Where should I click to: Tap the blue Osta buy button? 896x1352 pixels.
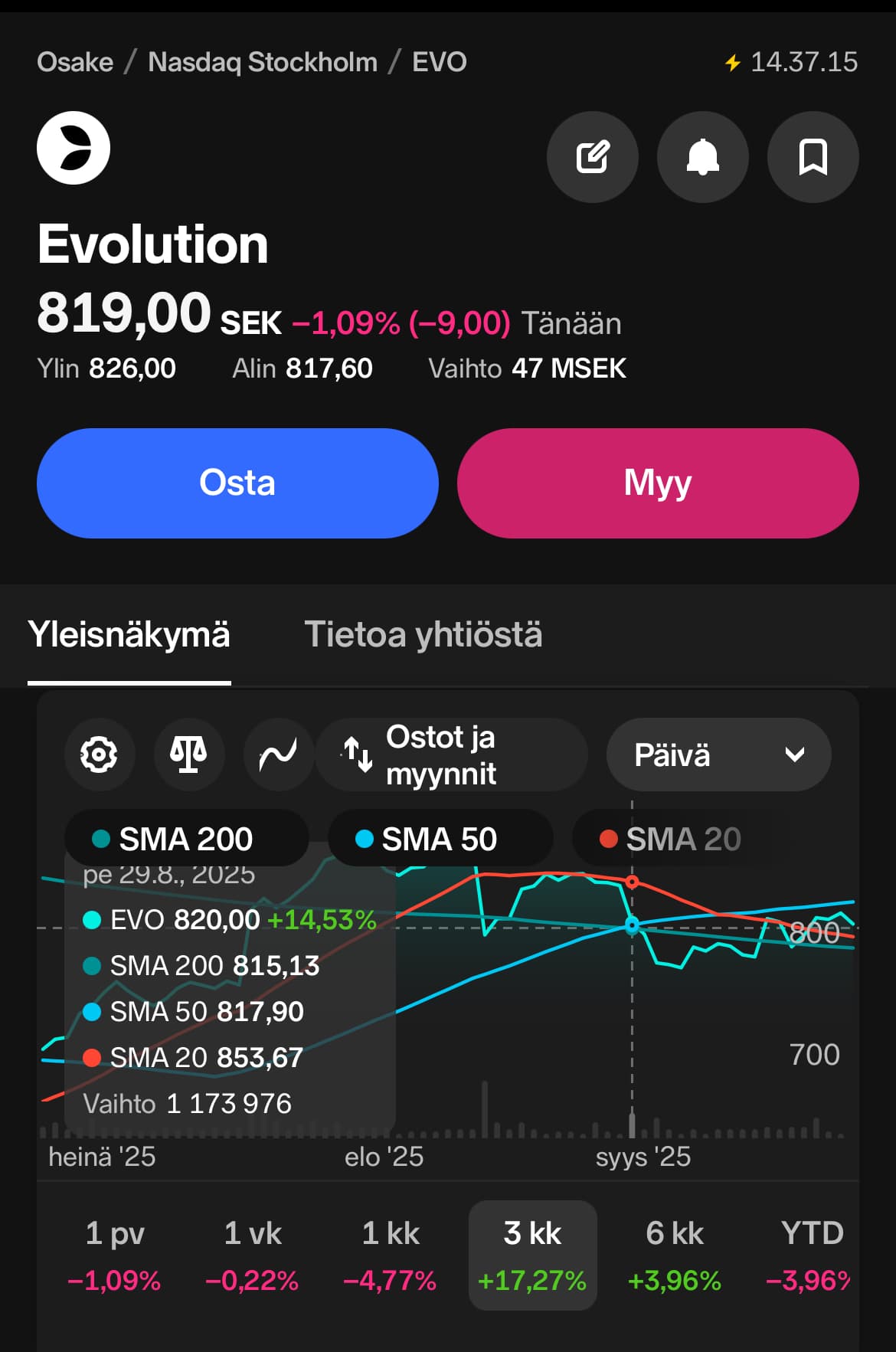pos(237,483)
